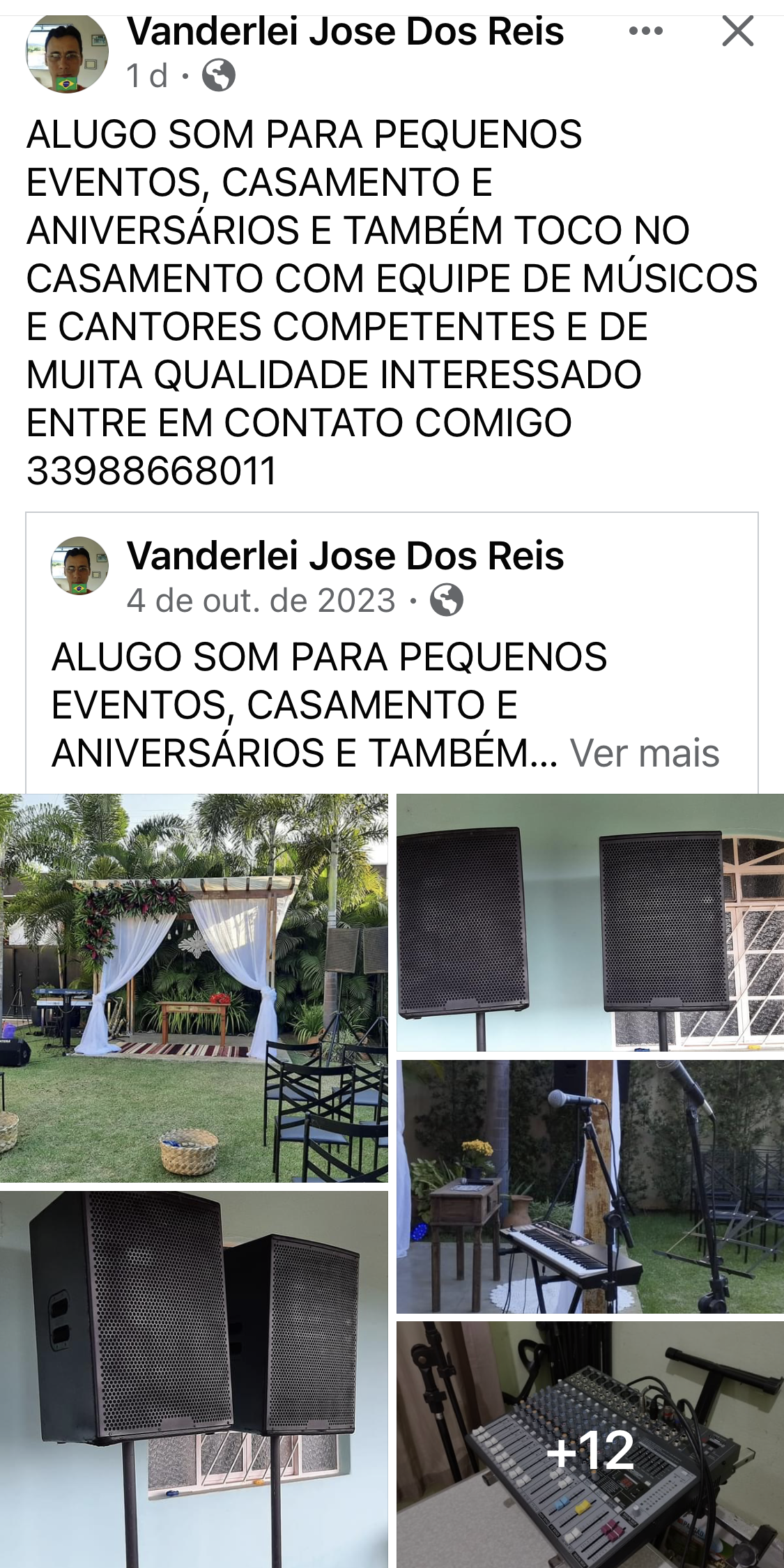Expand shared post text with Ver mais
This screenshot has width=784, height=1568.
644,753
